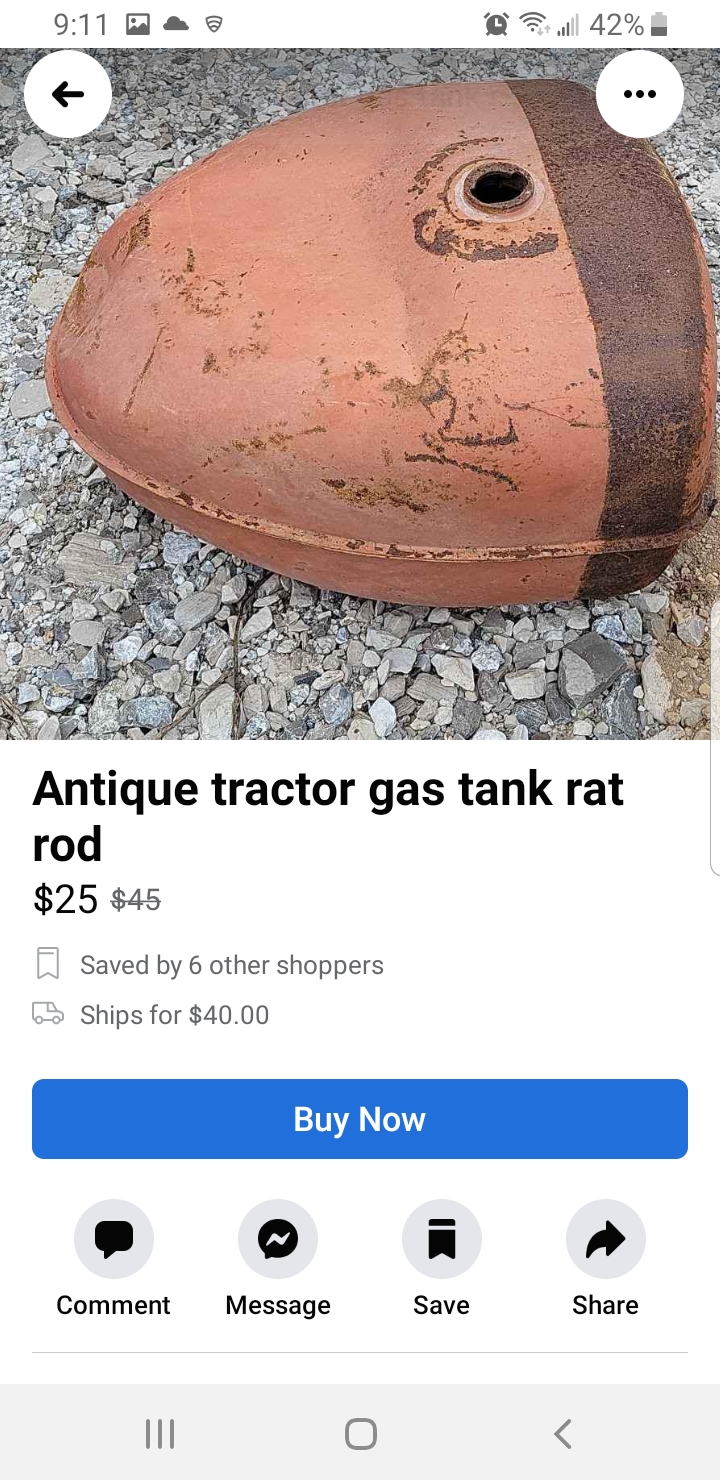Open the gas tank listing photo
The image size is (720, 1480).
360,400
